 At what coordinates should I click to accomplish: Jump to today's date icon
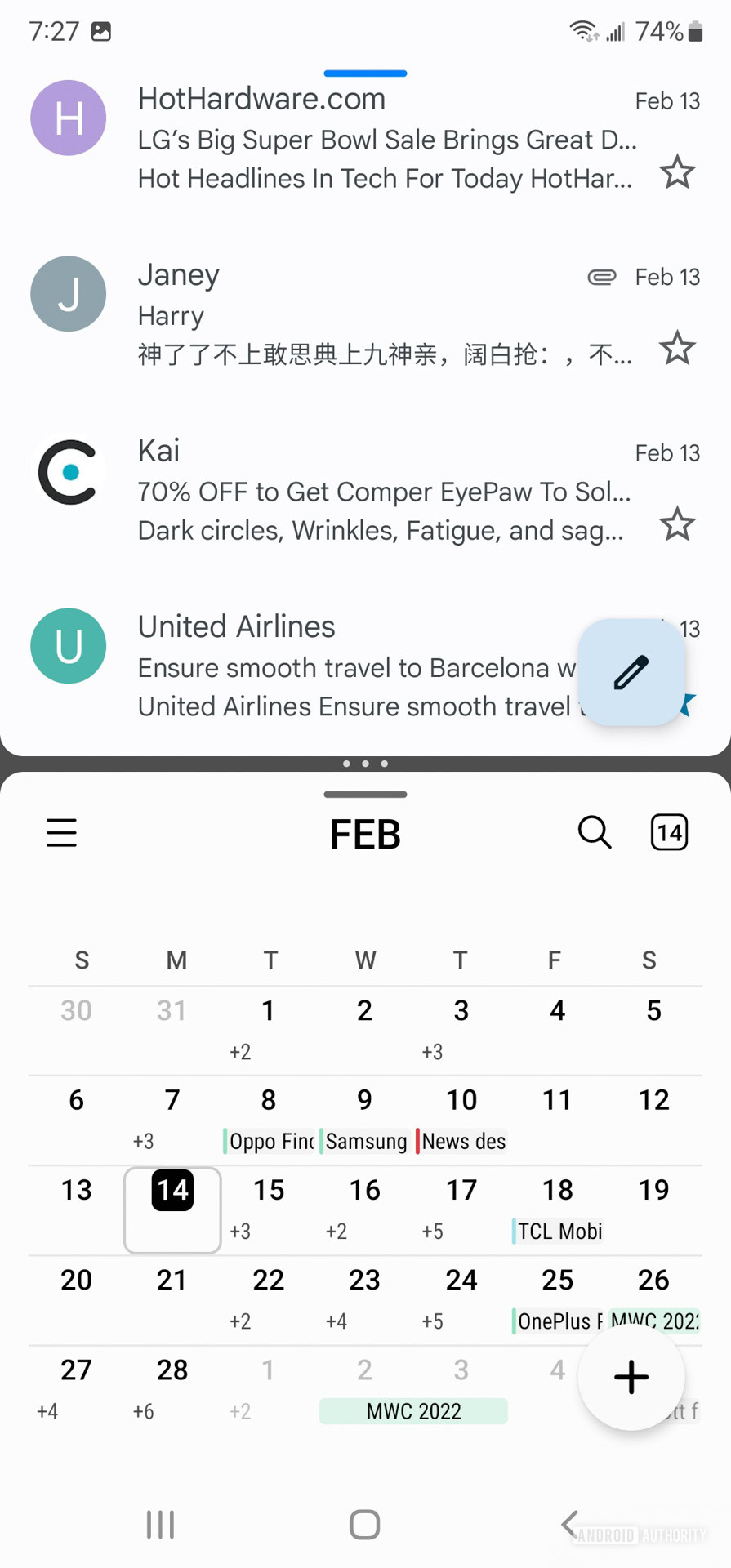(x=669, y=833)
